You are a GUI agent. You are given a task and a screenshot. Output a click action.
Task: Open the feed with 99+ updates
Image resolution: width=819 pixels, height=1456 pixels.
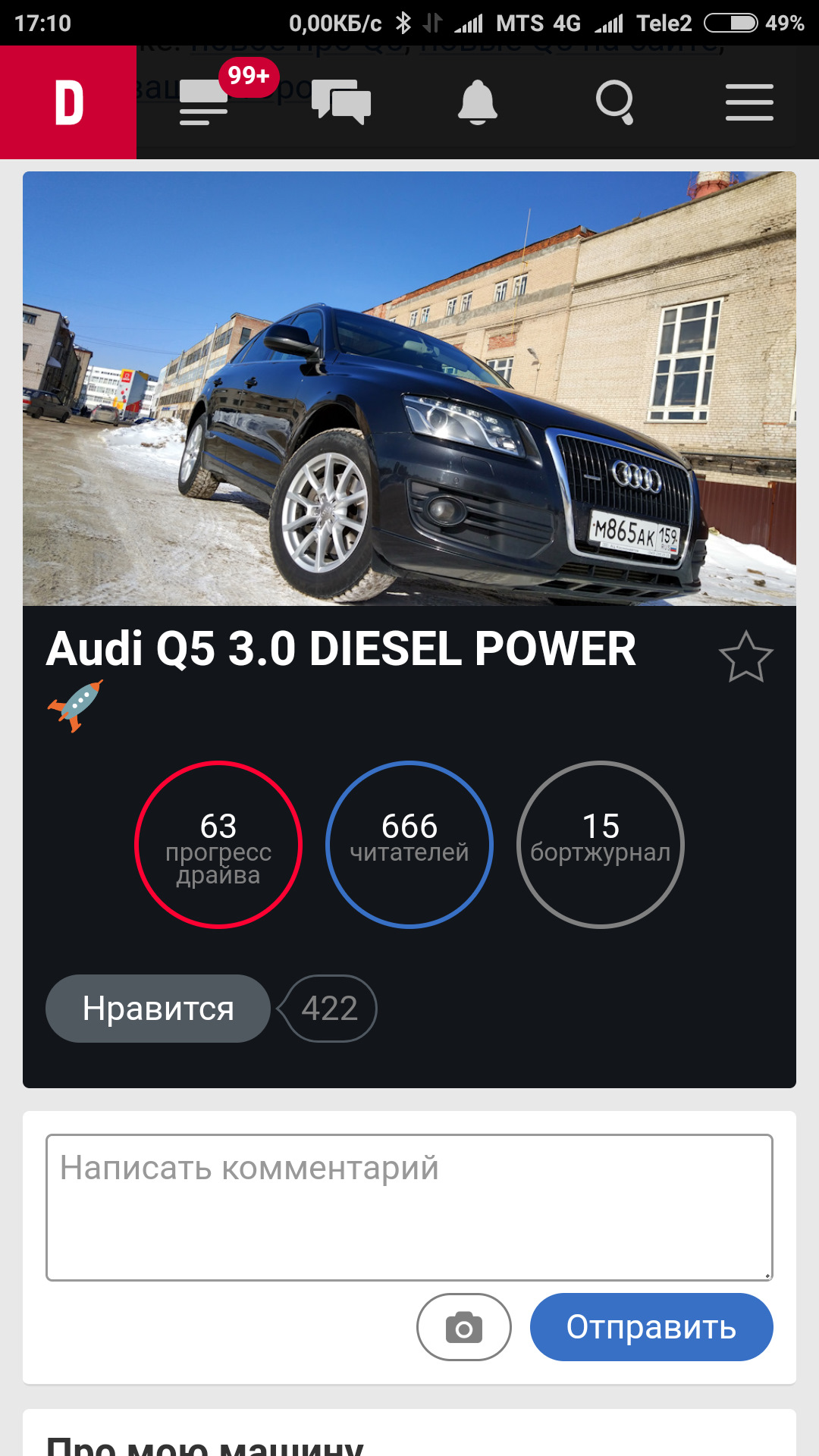[205, 102]
